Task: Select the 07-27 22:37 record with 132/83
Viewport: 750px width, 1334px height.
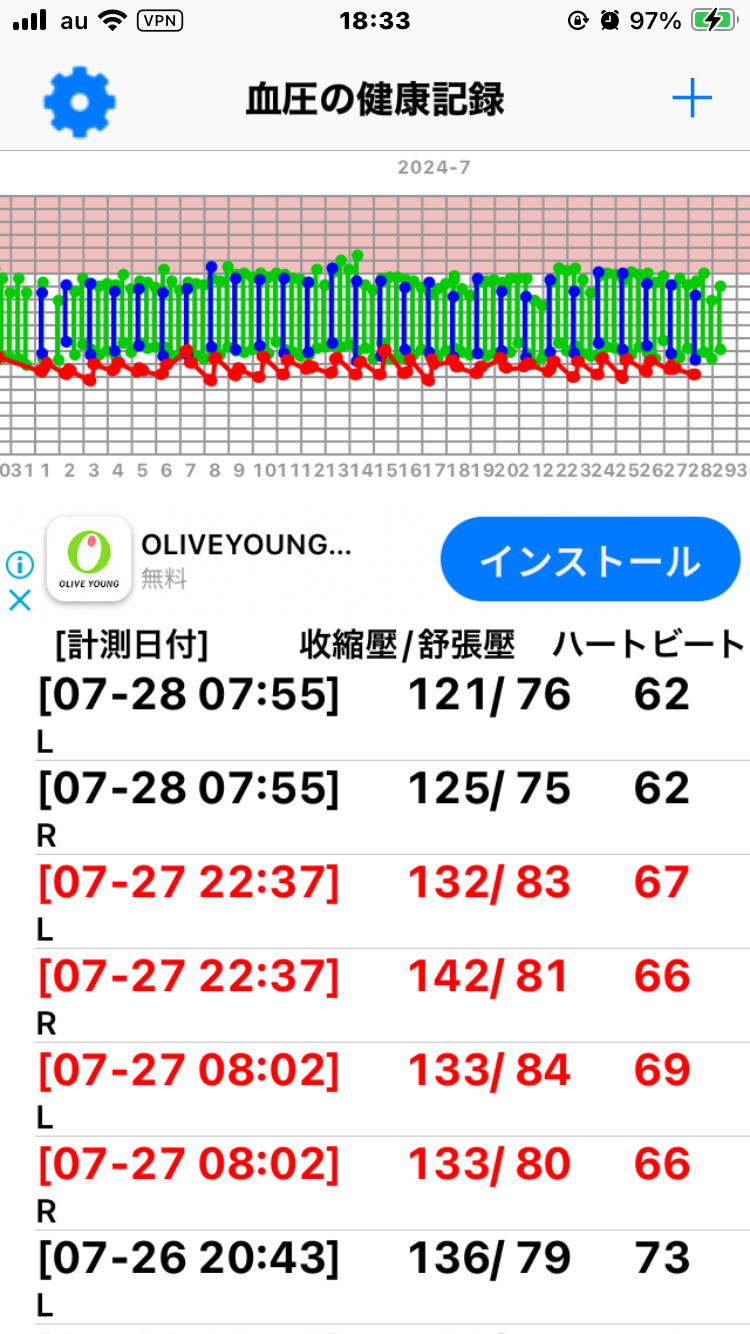Action: point(375,901)
